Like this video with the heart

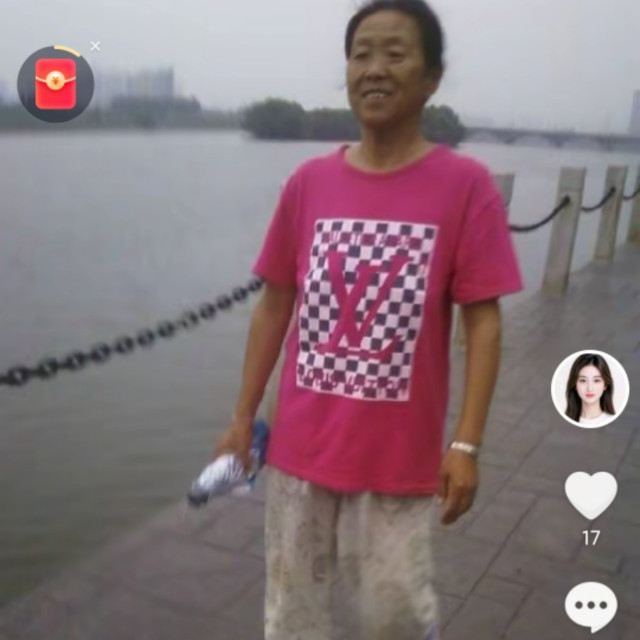[591, 495]
